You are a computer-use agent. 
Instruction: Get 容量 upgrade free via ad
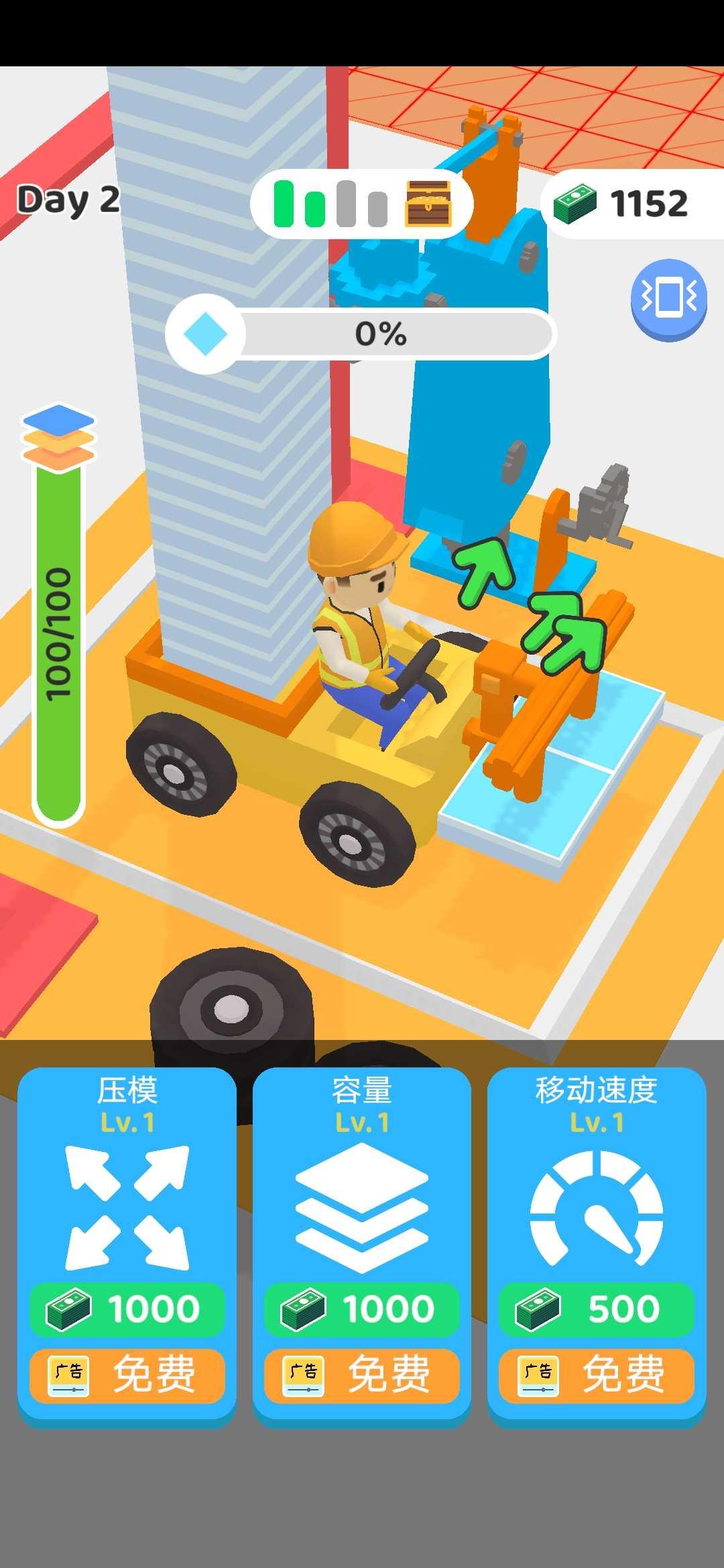361,1374
